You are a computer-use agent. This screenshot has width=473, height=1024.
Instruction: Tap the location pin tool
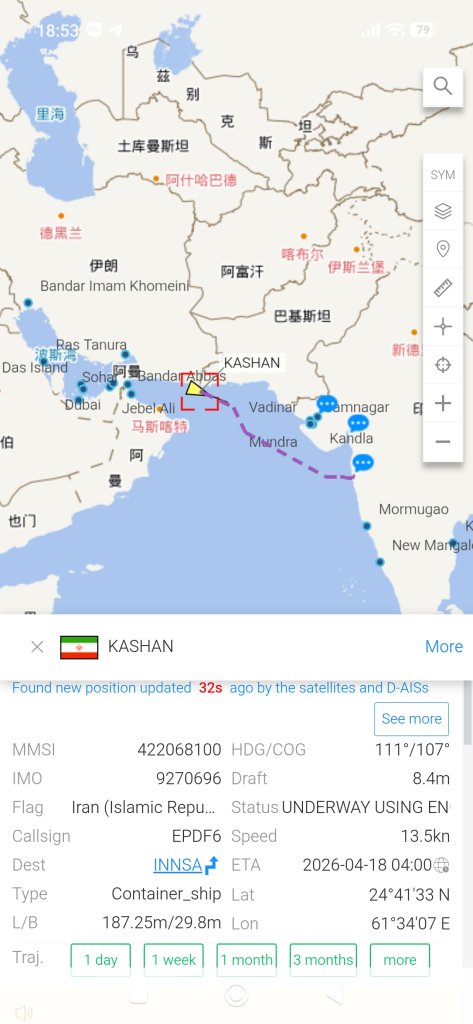click(x=443, y=249)
